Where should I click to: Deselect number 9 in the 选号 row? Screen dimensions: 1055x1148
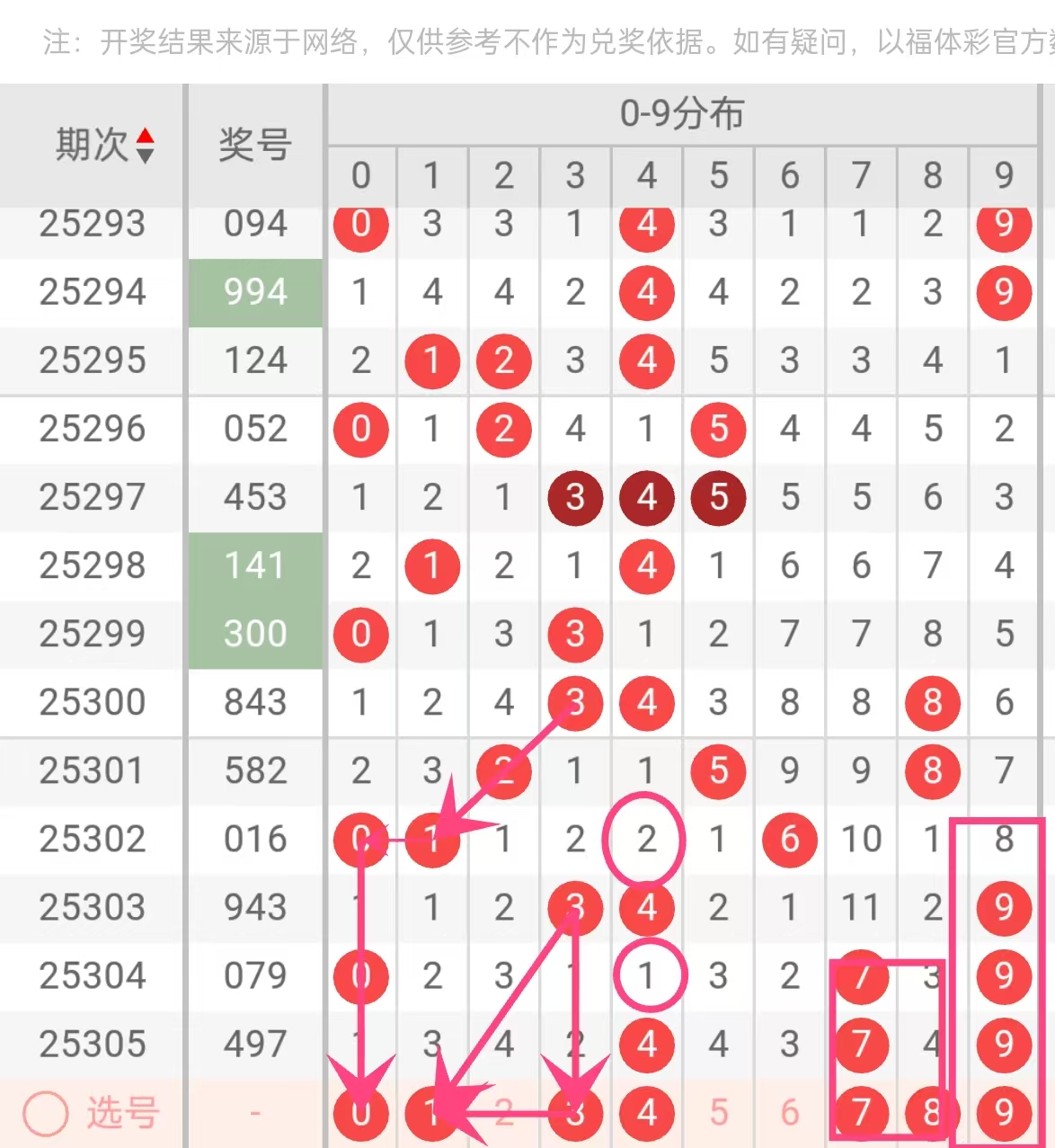pos(1004,1113)
